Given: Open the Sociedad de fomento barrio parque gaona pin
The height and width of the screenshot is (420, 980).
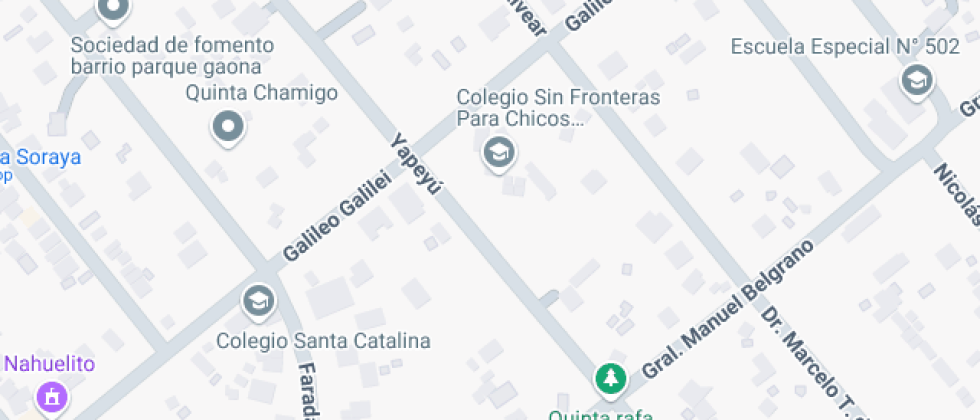Looking at the screenshot, I should click(113, 10).
